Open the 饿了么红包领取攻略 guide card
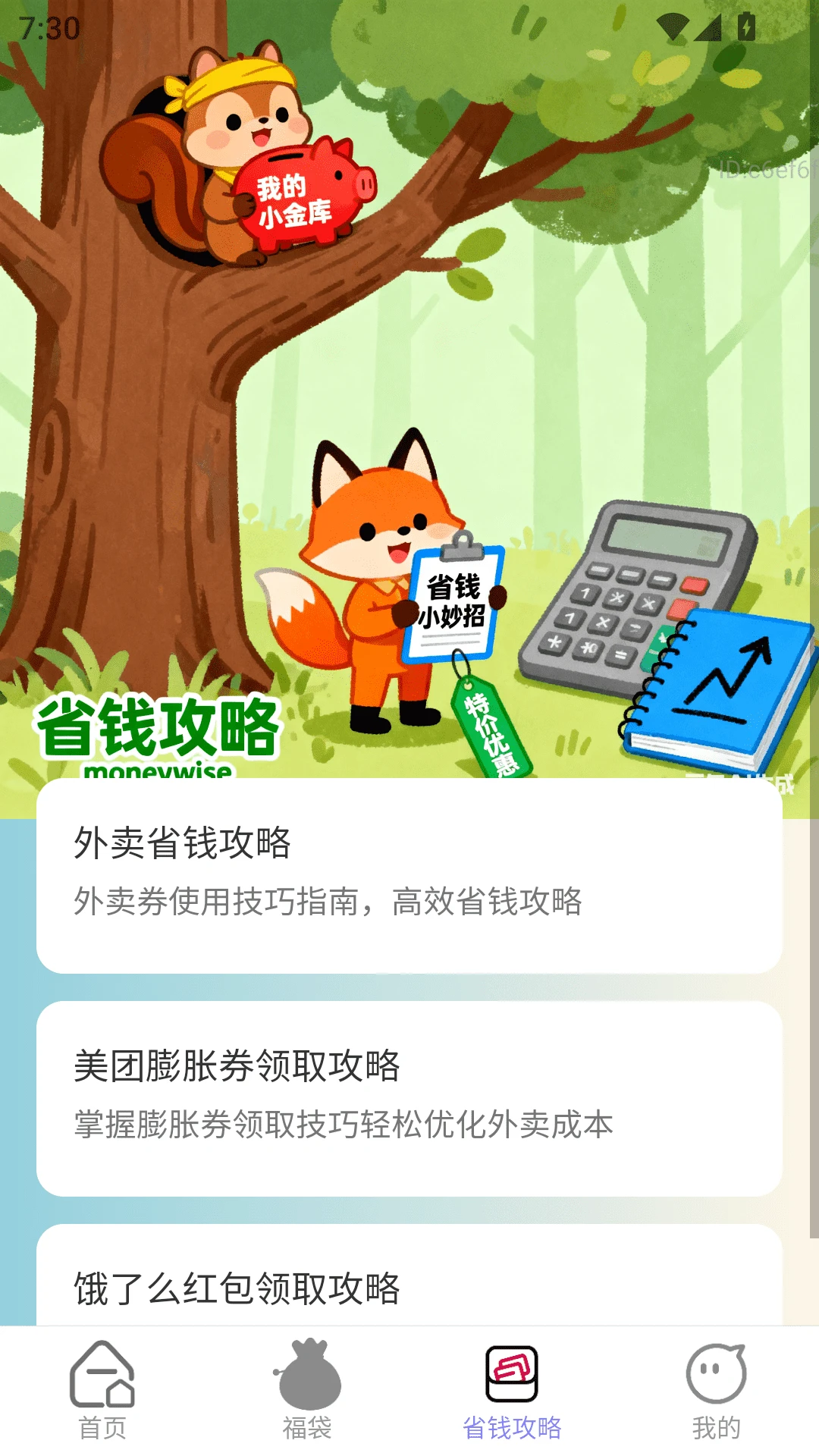The height and width of the screenshot is (1456, 819). pyautogui.click(x=409, y=1282)
